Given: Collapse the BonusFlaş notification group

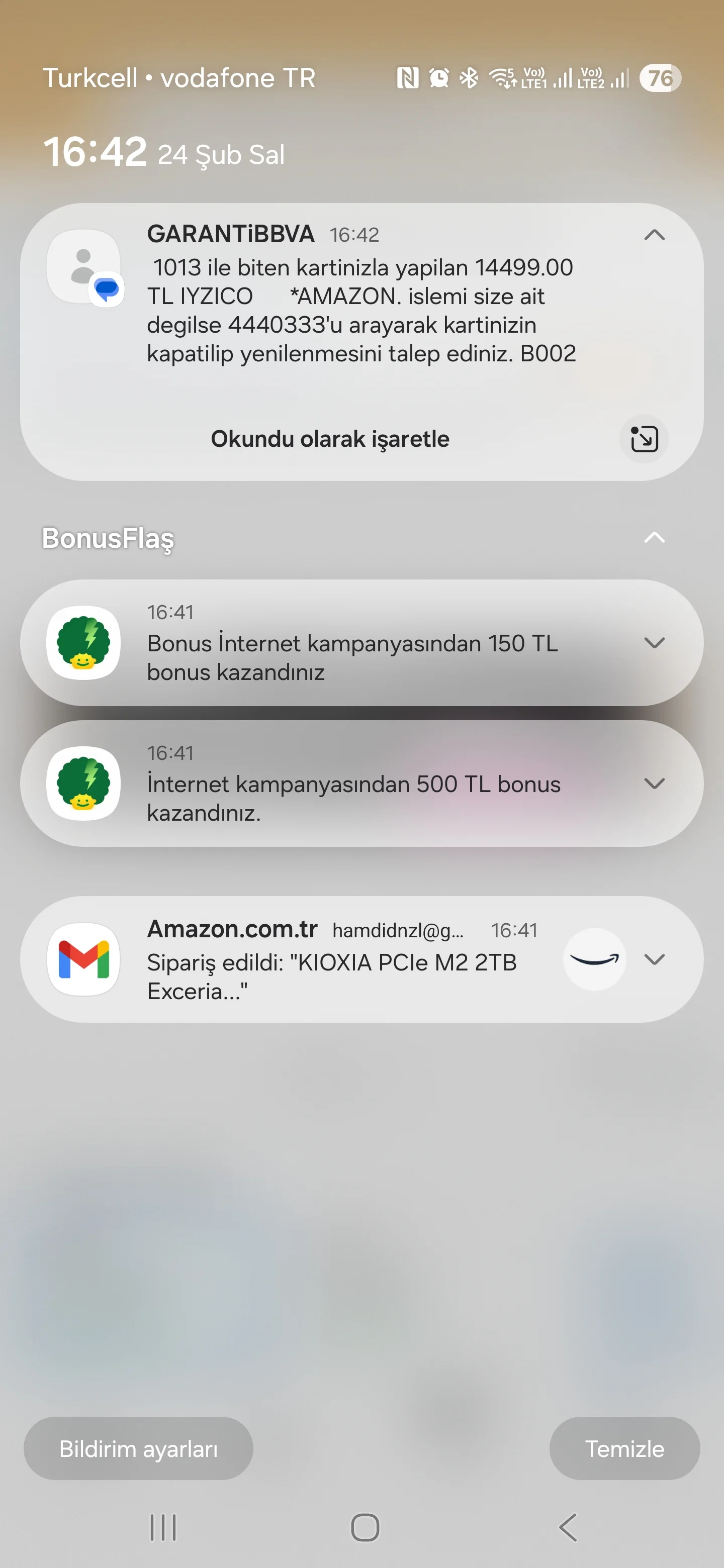Looking at the screenshot, I should tap(654, 537).
